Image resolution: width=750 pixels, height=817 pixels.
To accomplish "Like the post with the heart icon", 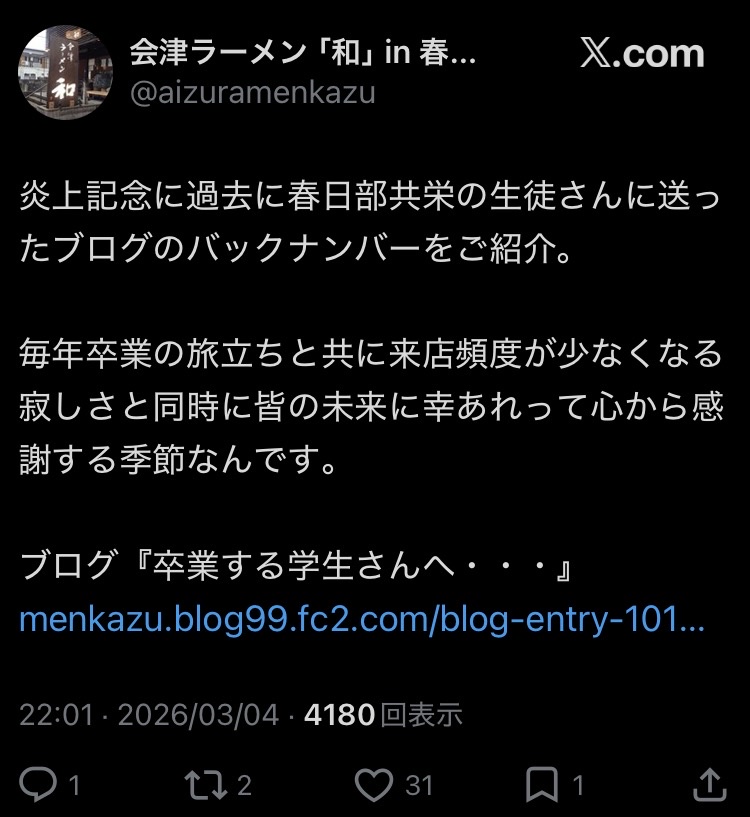I will coord(374,784).
